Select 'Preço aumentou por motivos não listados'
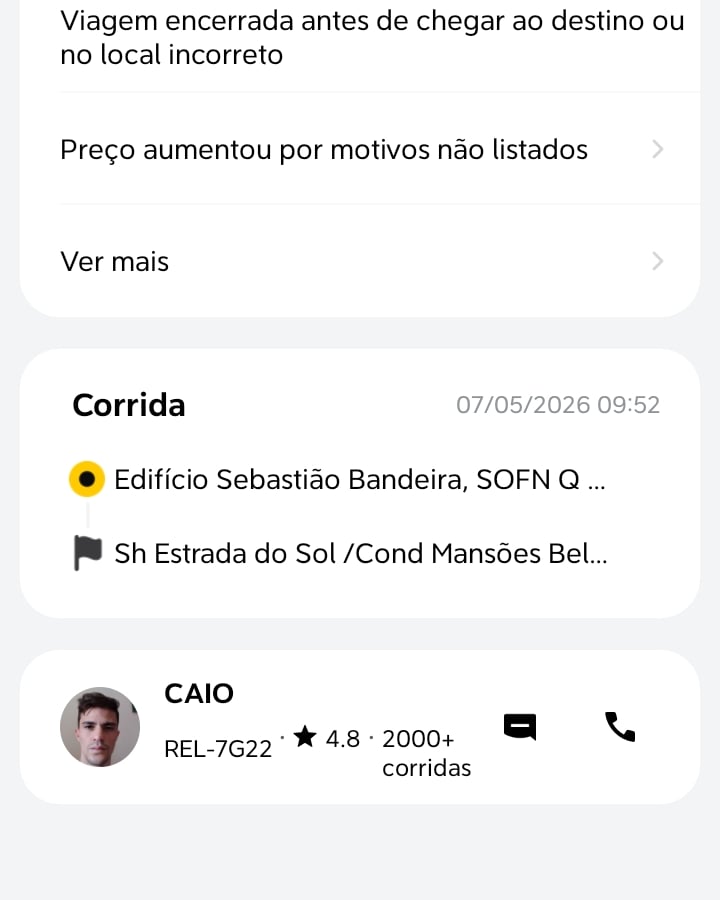The width and height of the screenshot is (720, 900). pos(360,149)
